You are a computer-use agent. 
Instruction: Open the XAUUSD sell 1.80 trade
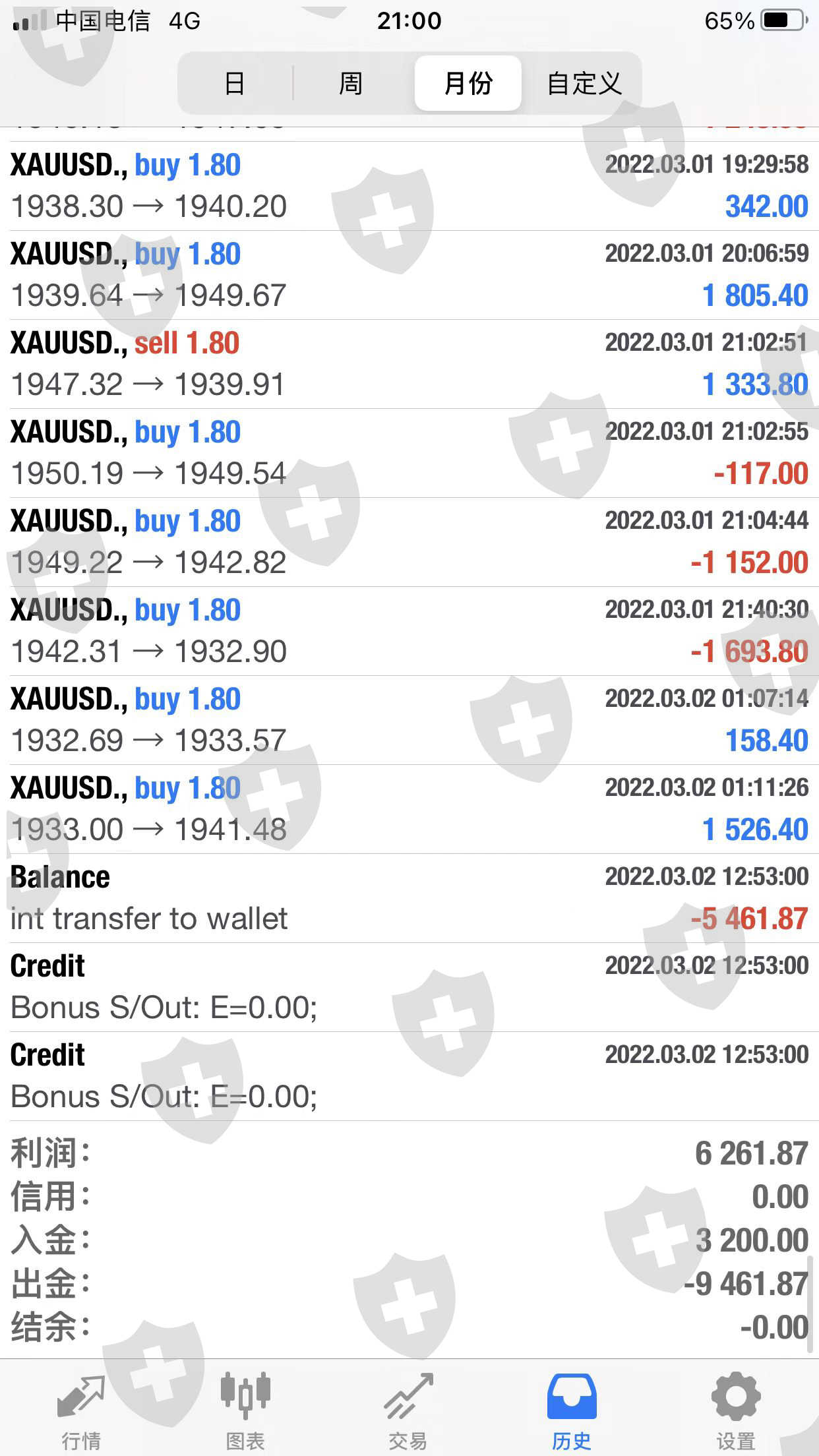tap(409, 364)
